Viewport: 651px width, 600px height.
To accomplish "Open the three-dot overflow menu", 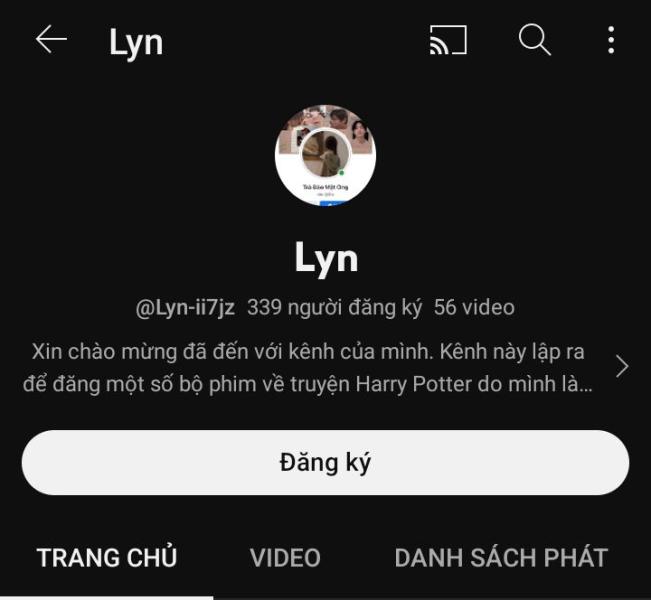I will pyautogui.click(x=610, y=40).
